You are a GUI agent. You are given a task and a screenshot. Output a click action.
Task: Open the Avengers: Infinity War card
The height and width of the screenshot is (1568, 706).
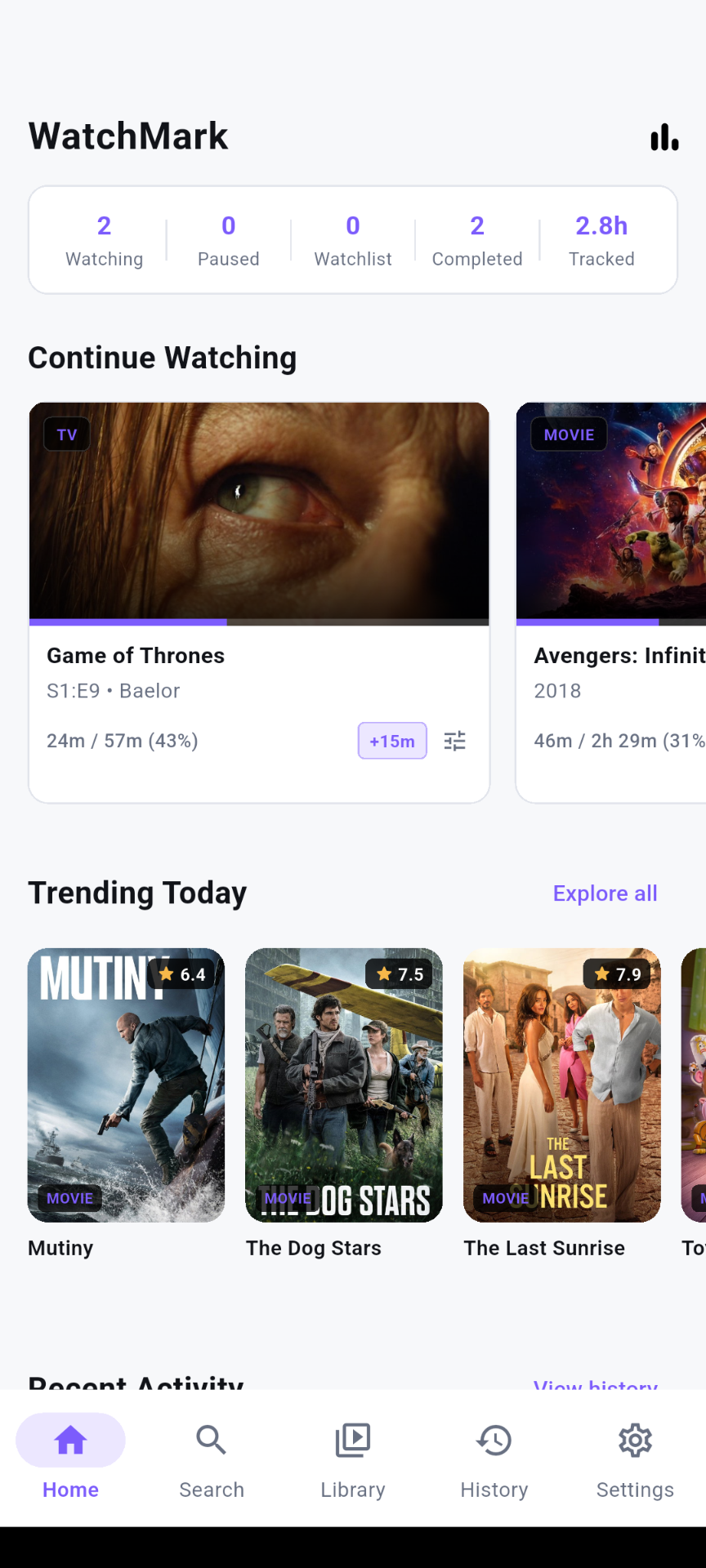(611, 603)
